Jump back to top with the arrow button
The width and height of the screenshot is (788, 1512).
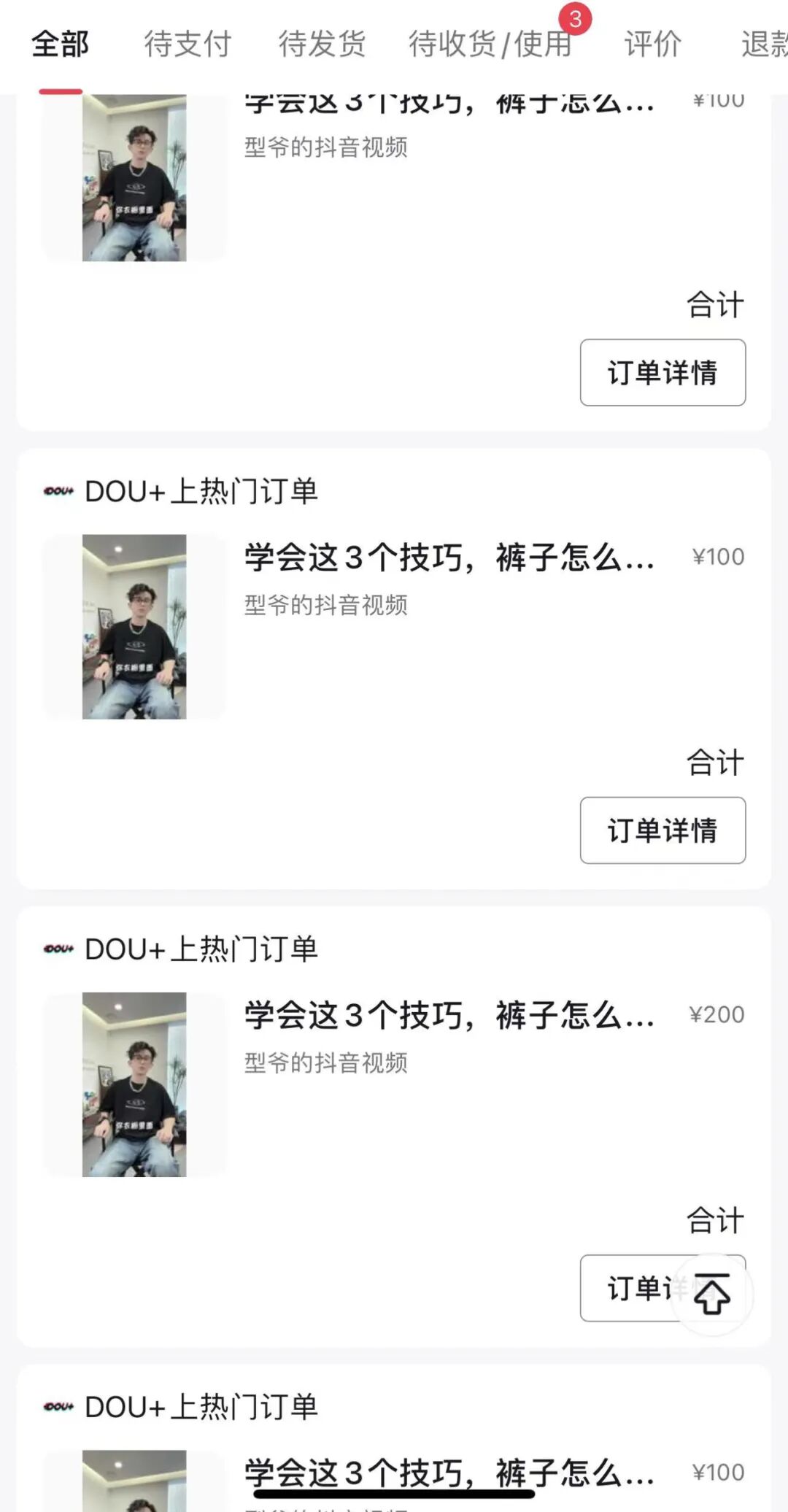[711, 1295]
